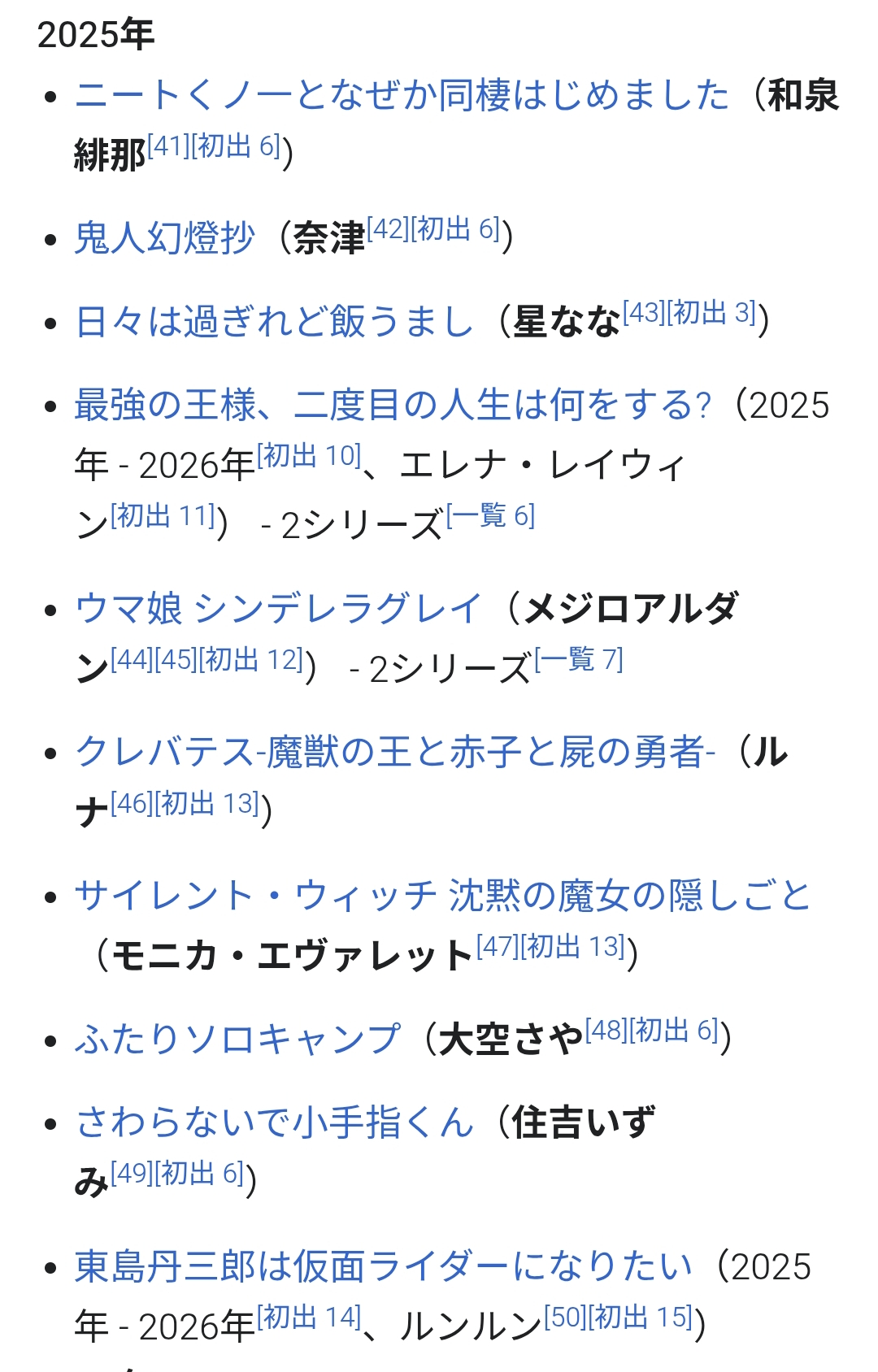Tap citation [48] after 大空さや
Viewport: 878px width, 1372px height.
click(x=606, y=1031)
